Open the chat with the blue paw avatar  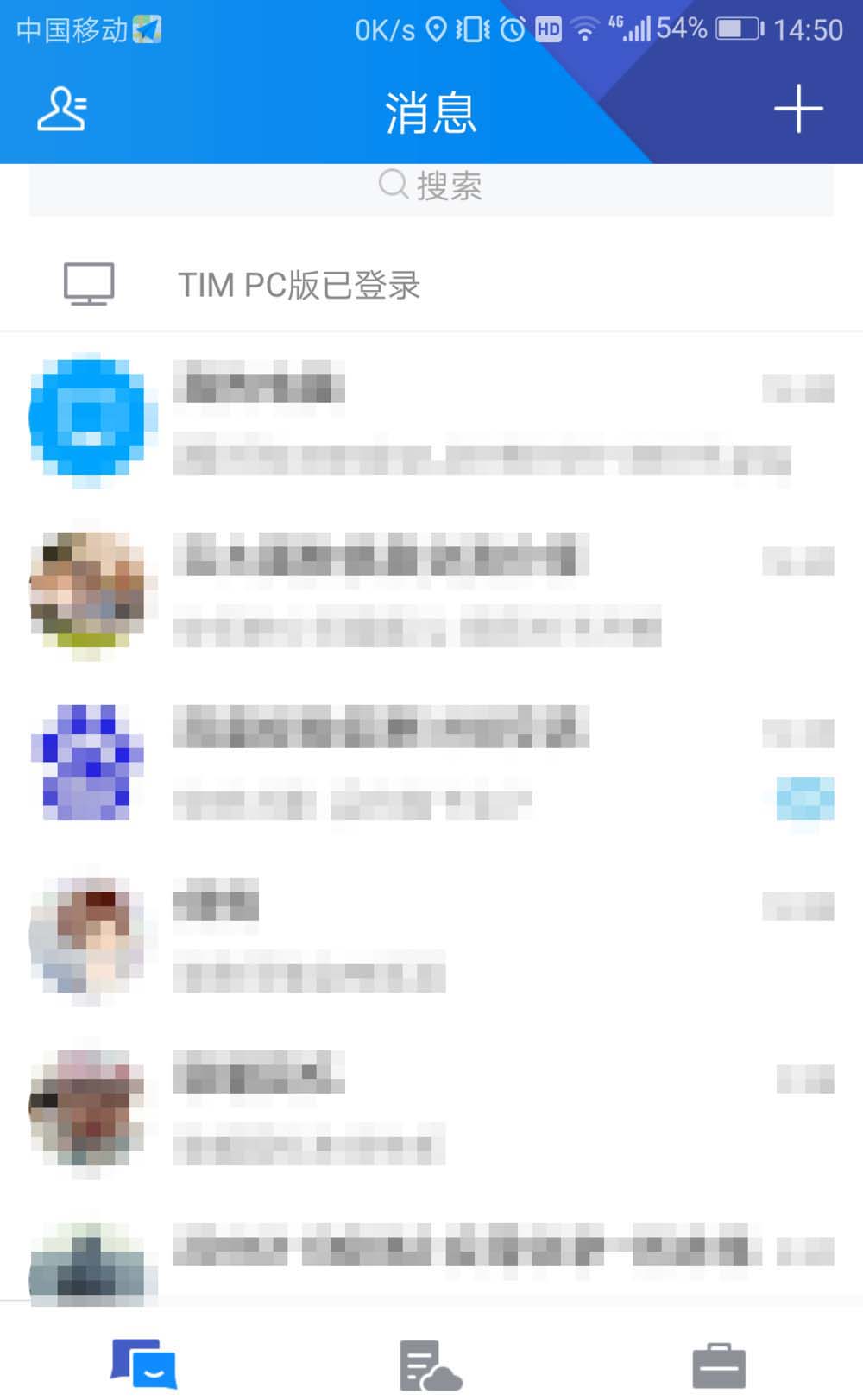[431, 763]
